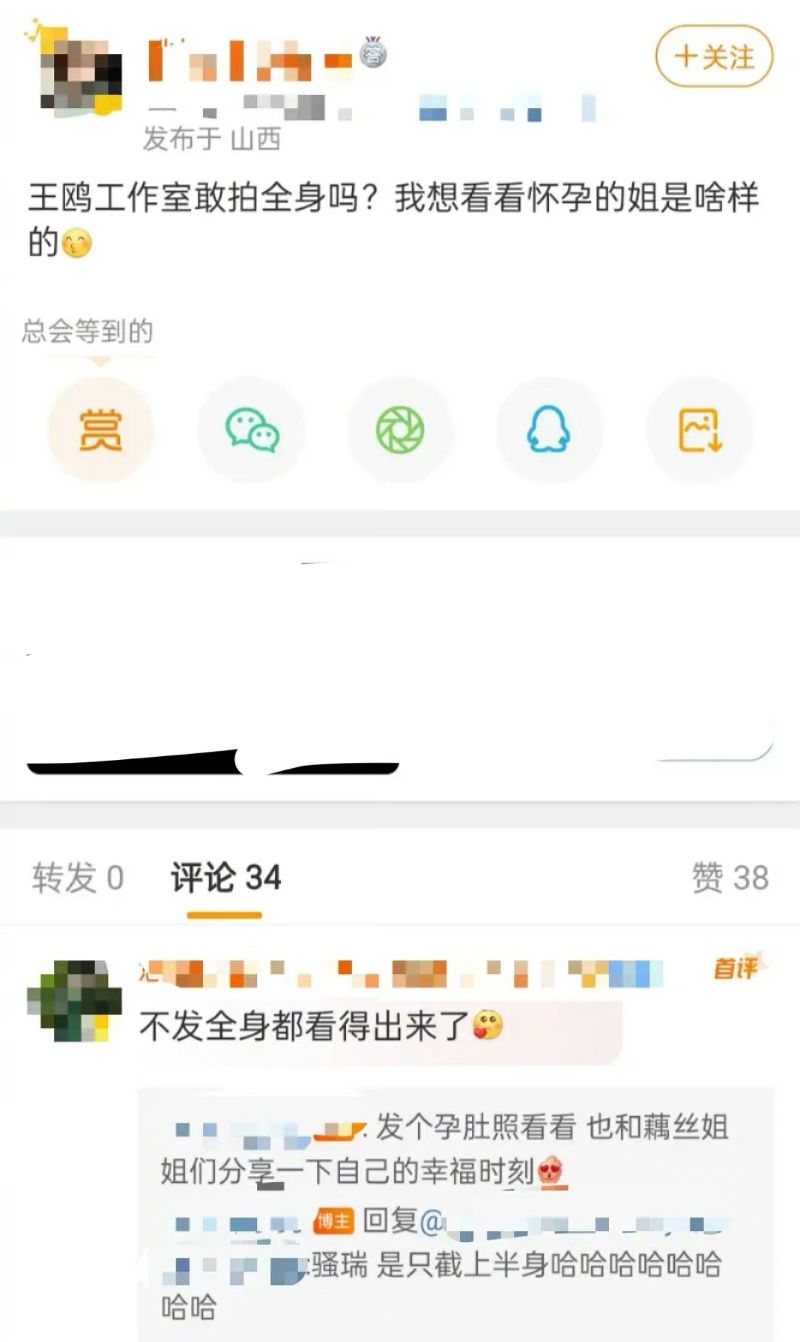Image resolution: width=800 pixels, height=1342 pixels.
Task: Open the 赞 38 likes tab
Action: [730, 878]
